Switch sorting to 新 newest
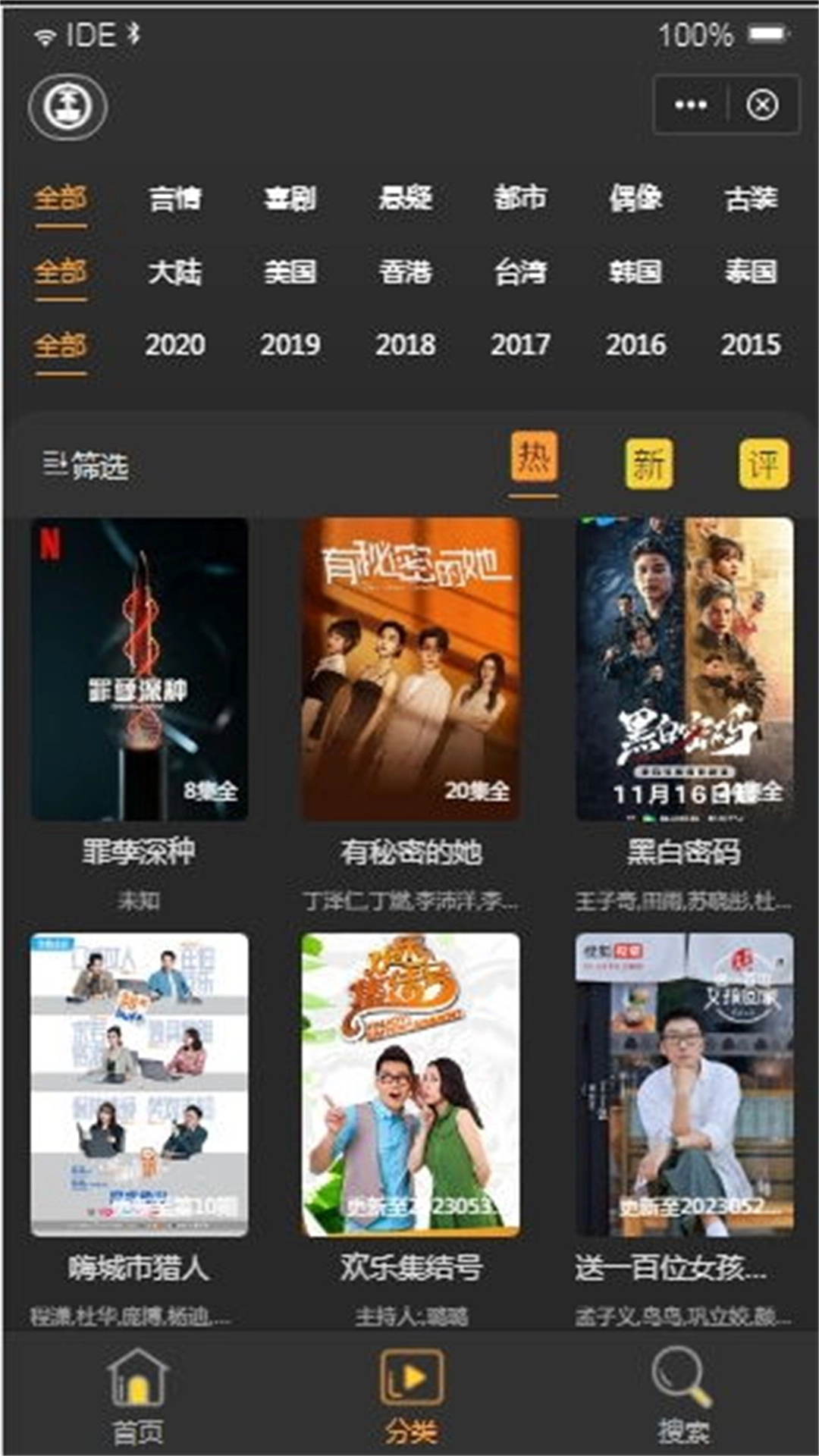819x1456 pixels. [648, 461]
